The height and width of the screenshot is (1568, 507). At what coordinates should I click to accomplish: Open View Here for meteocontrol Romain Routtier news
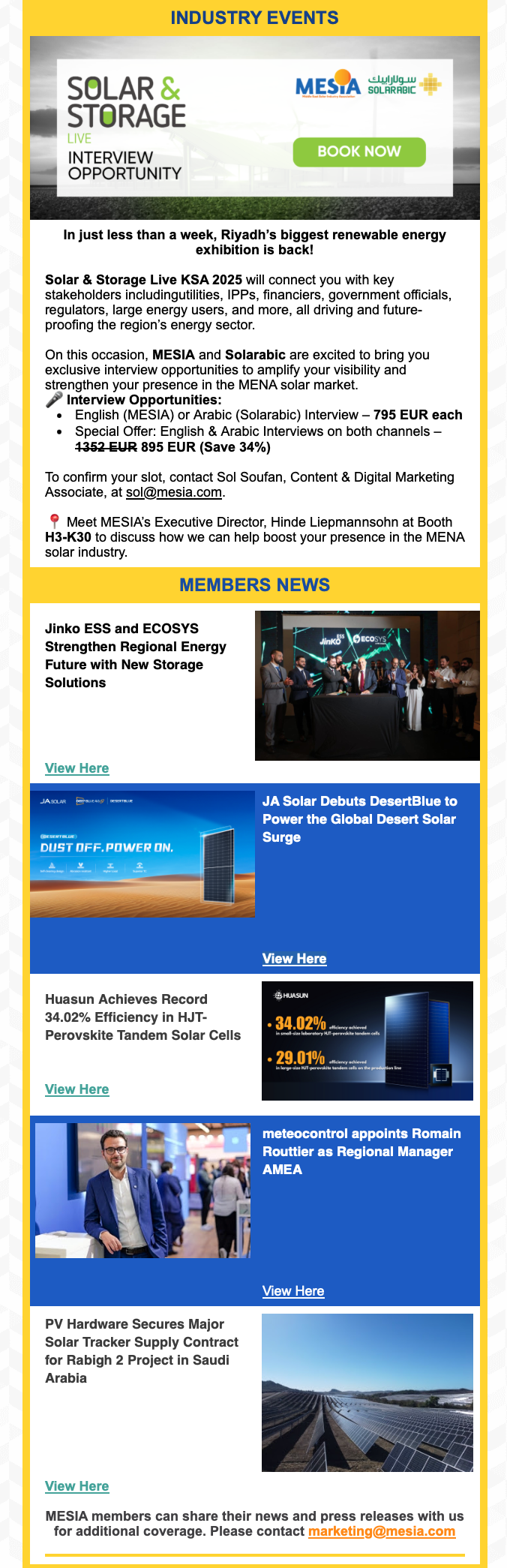pyautogui.click(x=293, y=1291)
